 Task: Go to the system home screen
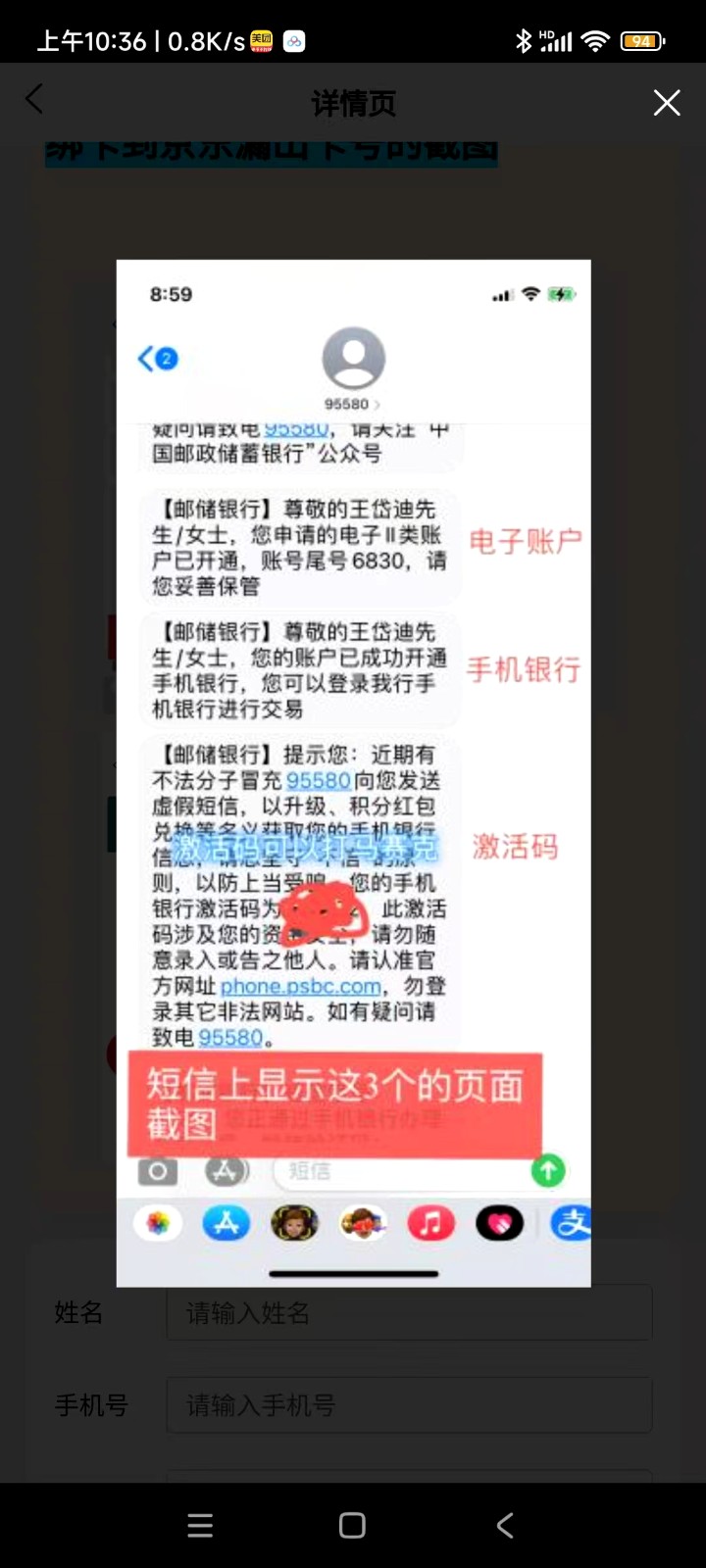click(x=352, y=1525)
